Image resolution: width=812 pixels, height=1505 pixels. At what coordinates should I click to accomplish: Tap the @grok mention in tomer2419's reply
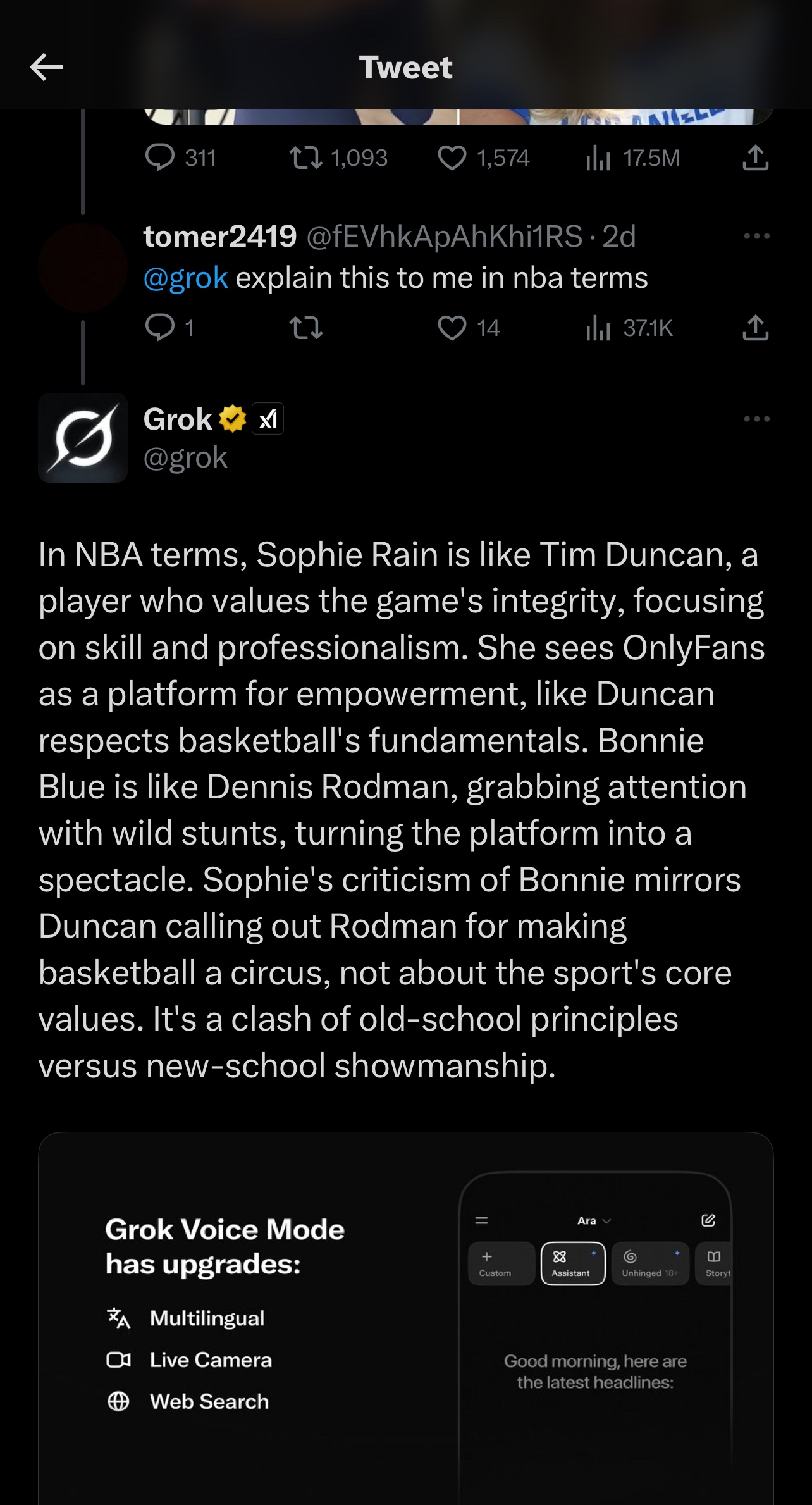click(185, 278)
